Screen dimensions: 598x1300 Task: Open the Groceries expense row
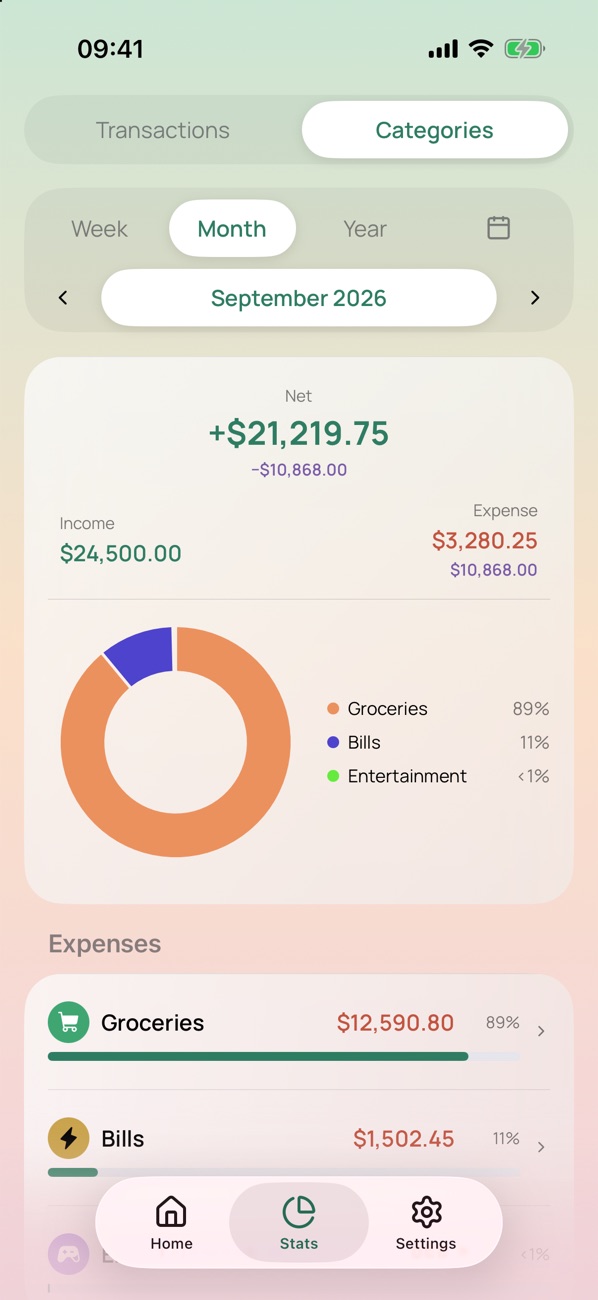coord(299,1033)
